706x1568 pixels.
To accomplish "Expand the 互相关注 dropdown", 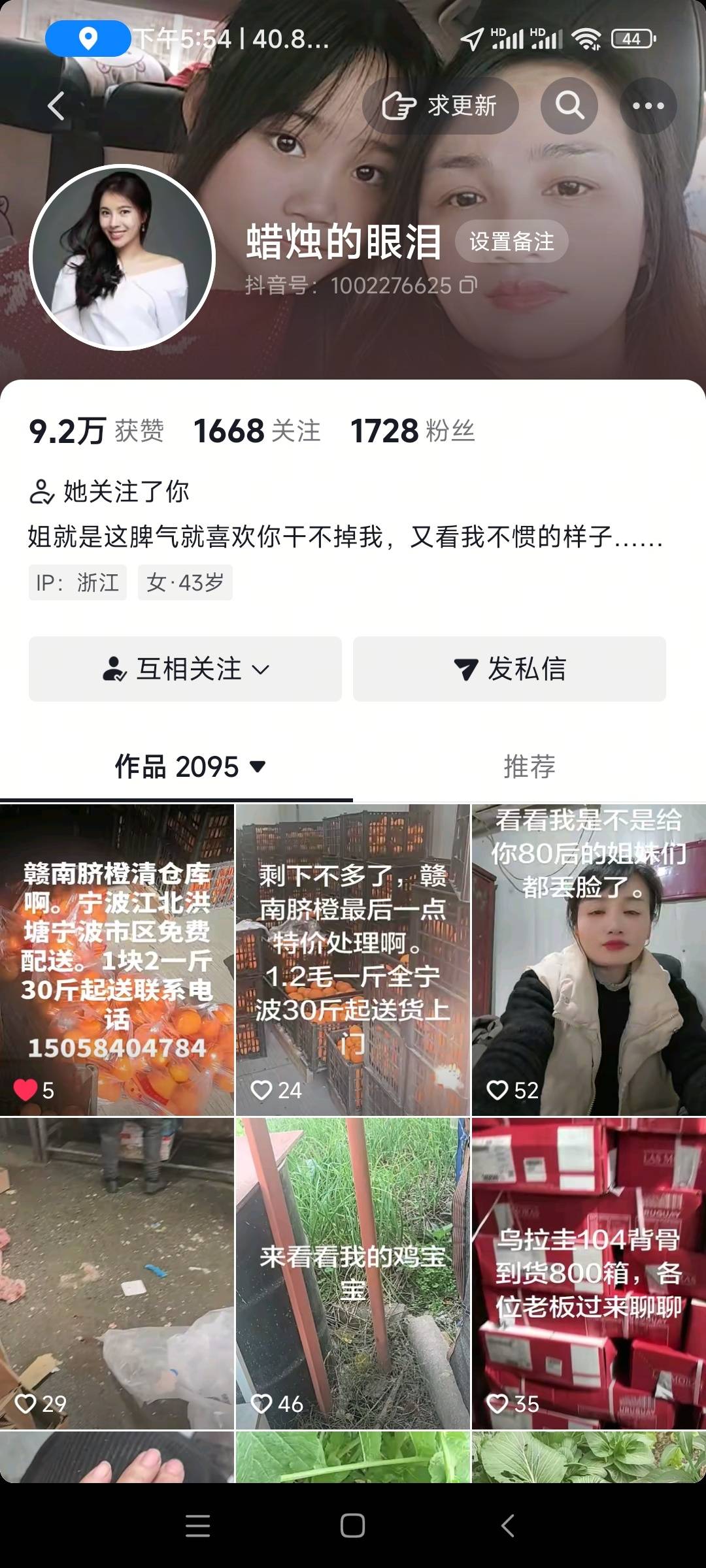I will click(185, 669).
